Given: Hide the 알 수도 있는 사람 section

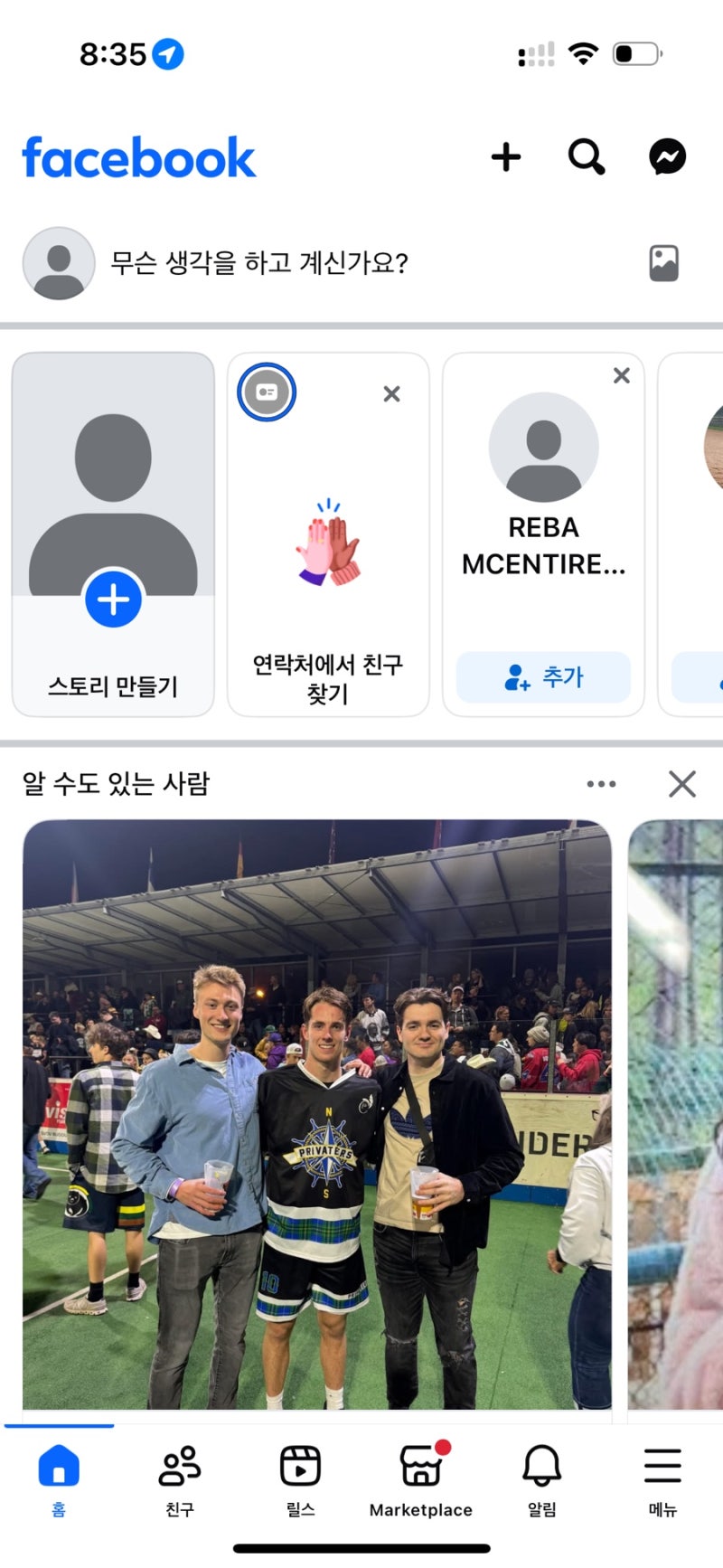Looking at the screenshot, I should (x=682, y=785).
